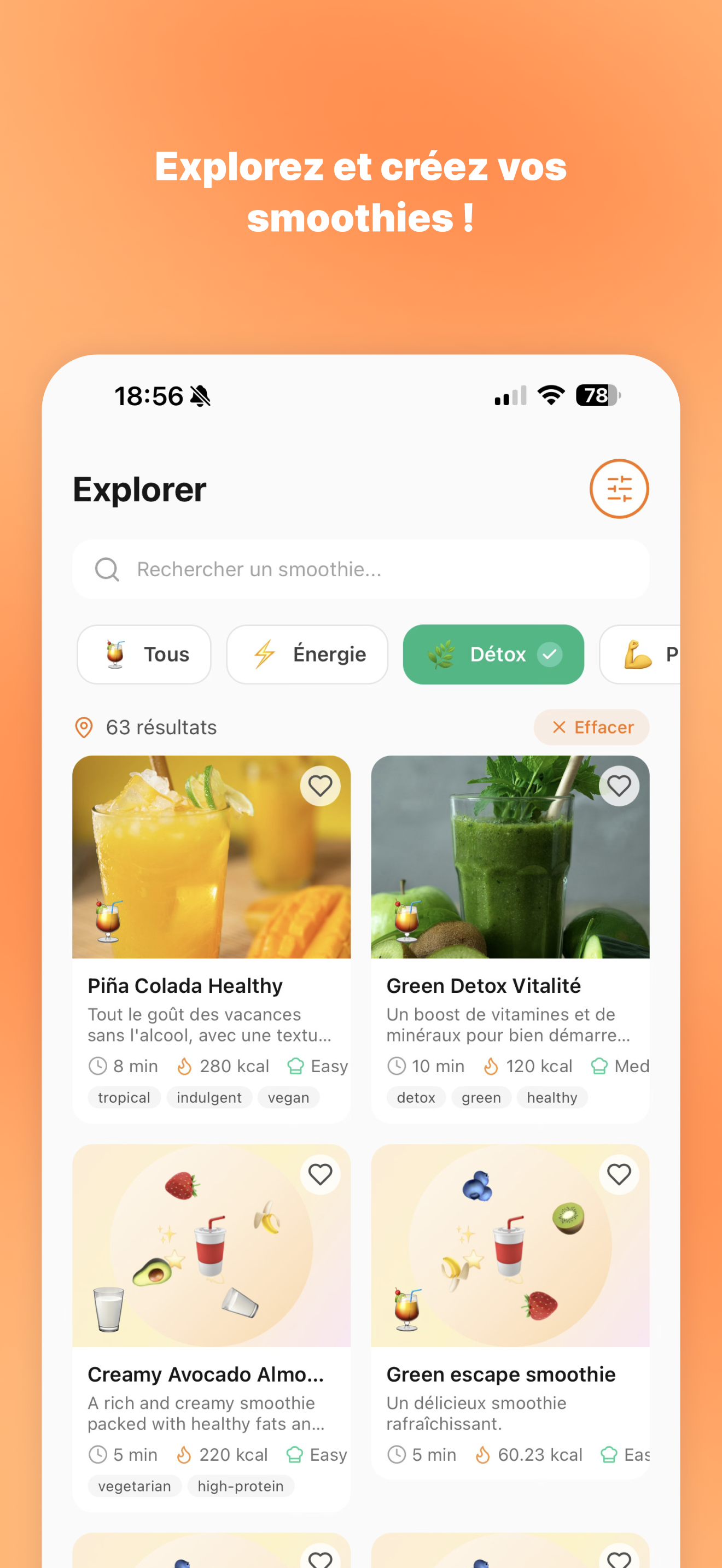Click the X icon inside the Effacer button

pos(560,727)
